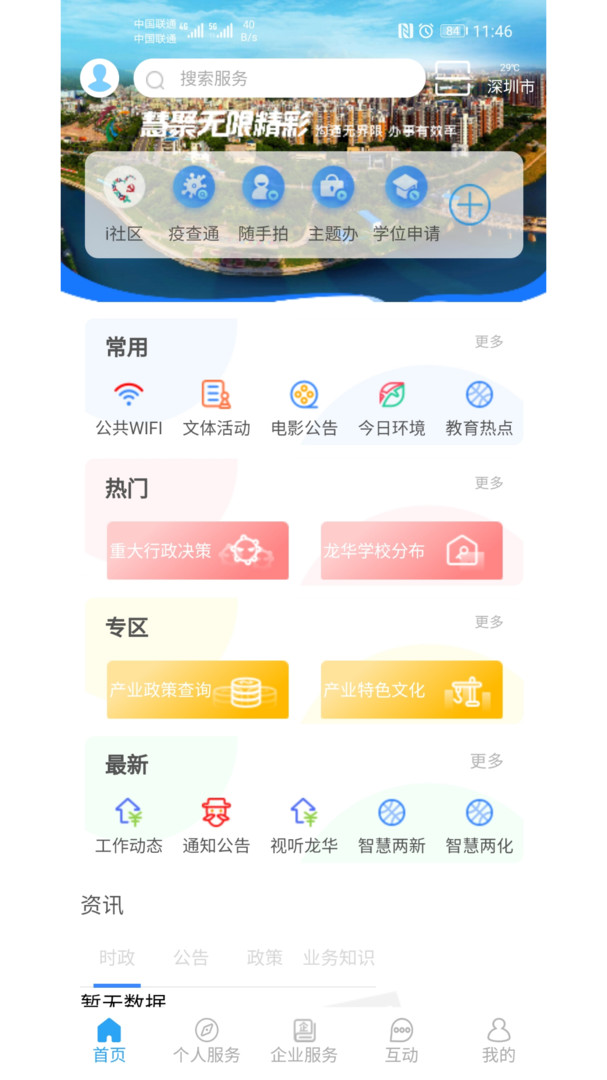Screen dimensions: 607x1080
Task: Select the 公告 news tab
Action: (x=191, y=958)
